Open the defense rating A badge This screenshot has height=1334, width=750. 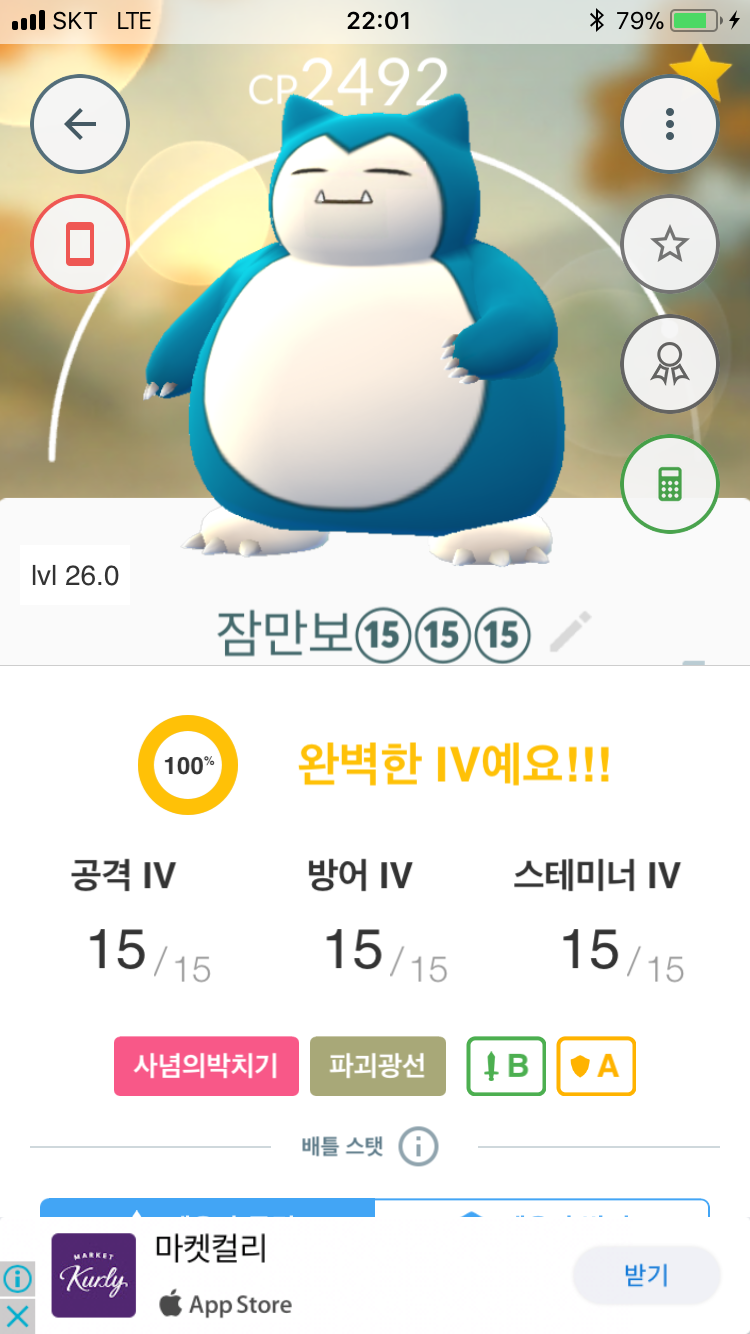(595, 1066)
